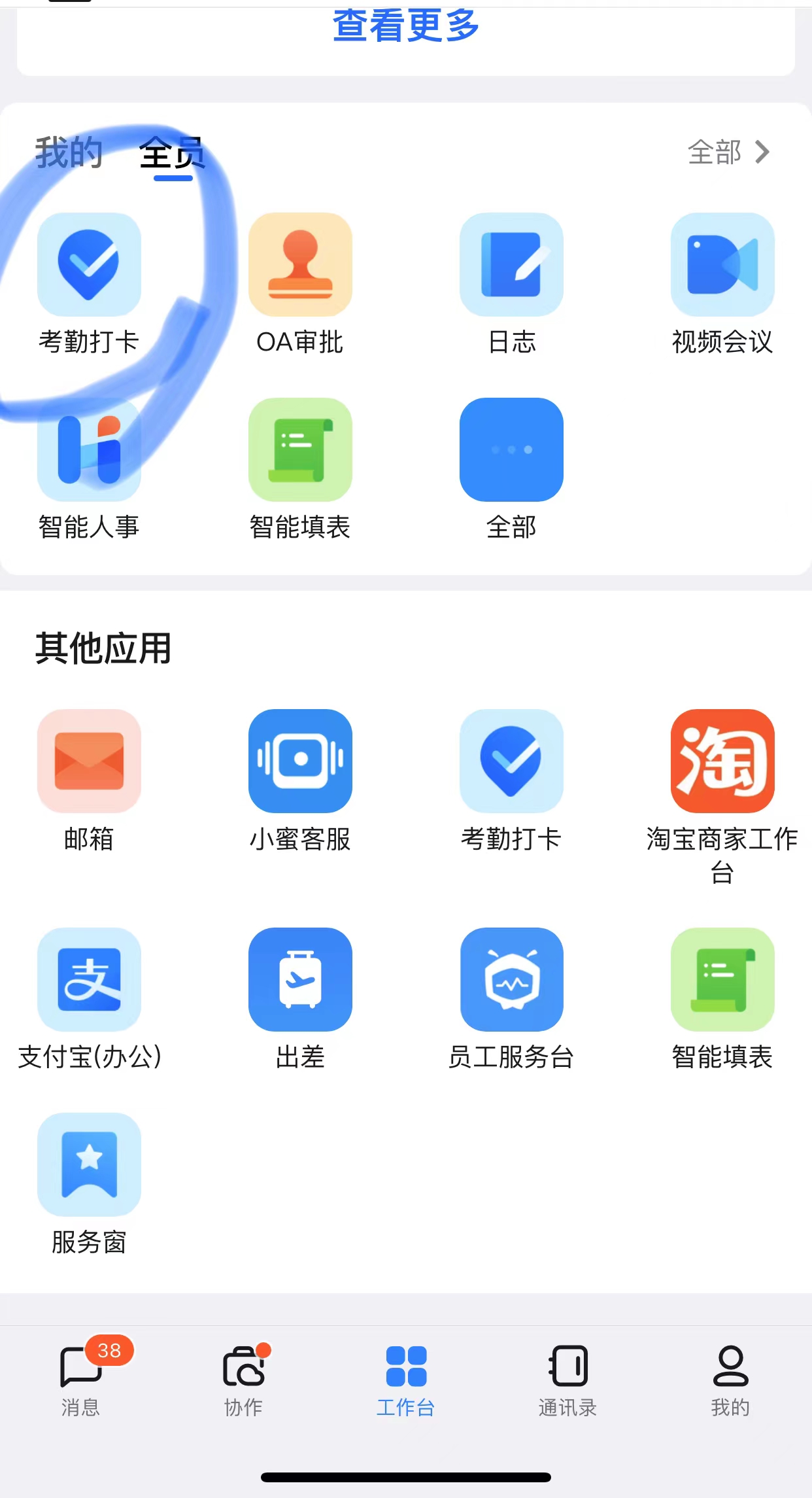Launch the 出差 travel app

pos(300,980)
